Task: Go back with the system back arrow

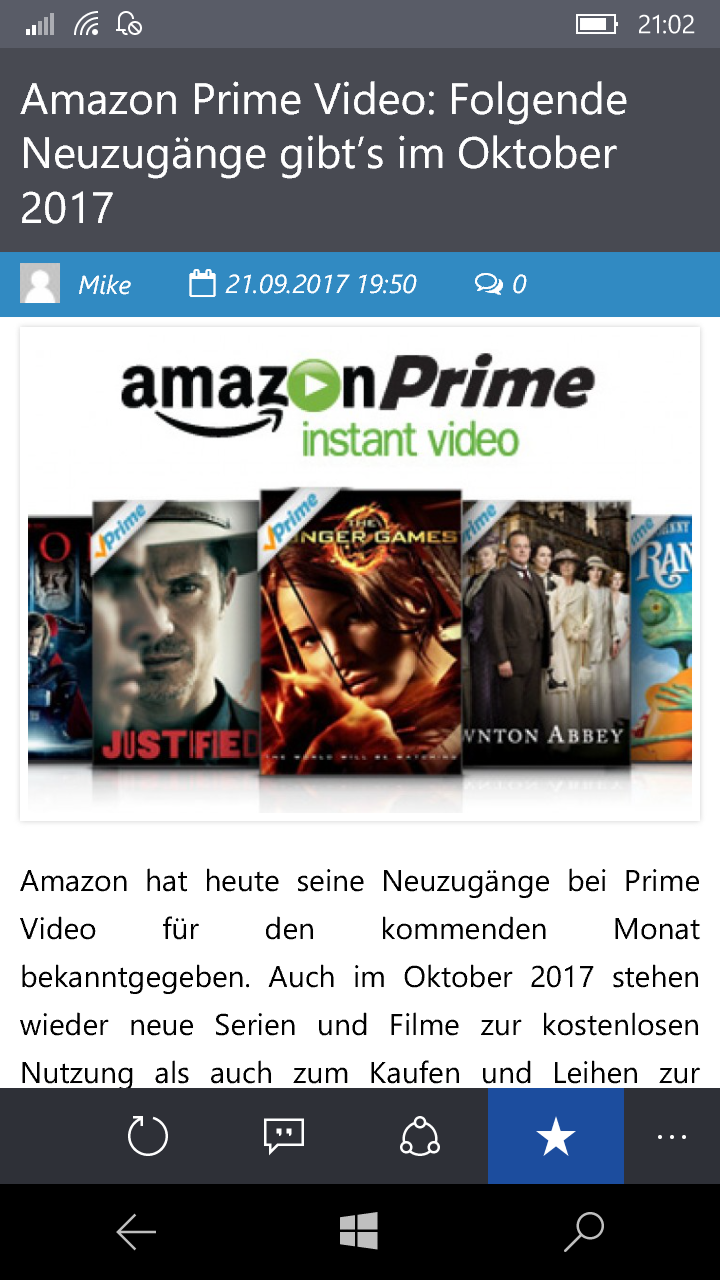Action: coord(136,1232)
